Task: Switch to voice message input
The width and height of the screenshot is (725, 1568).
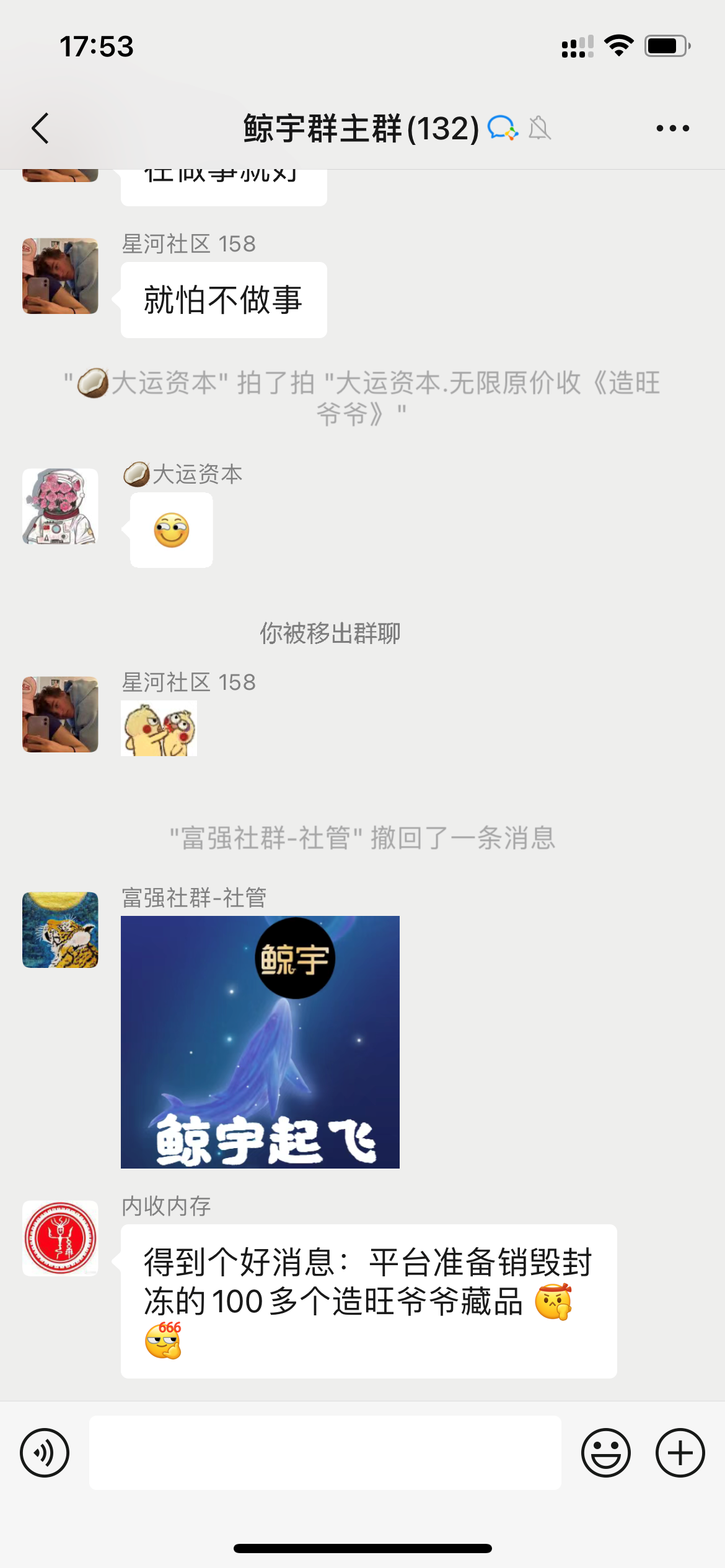Action: [45, 1452]
